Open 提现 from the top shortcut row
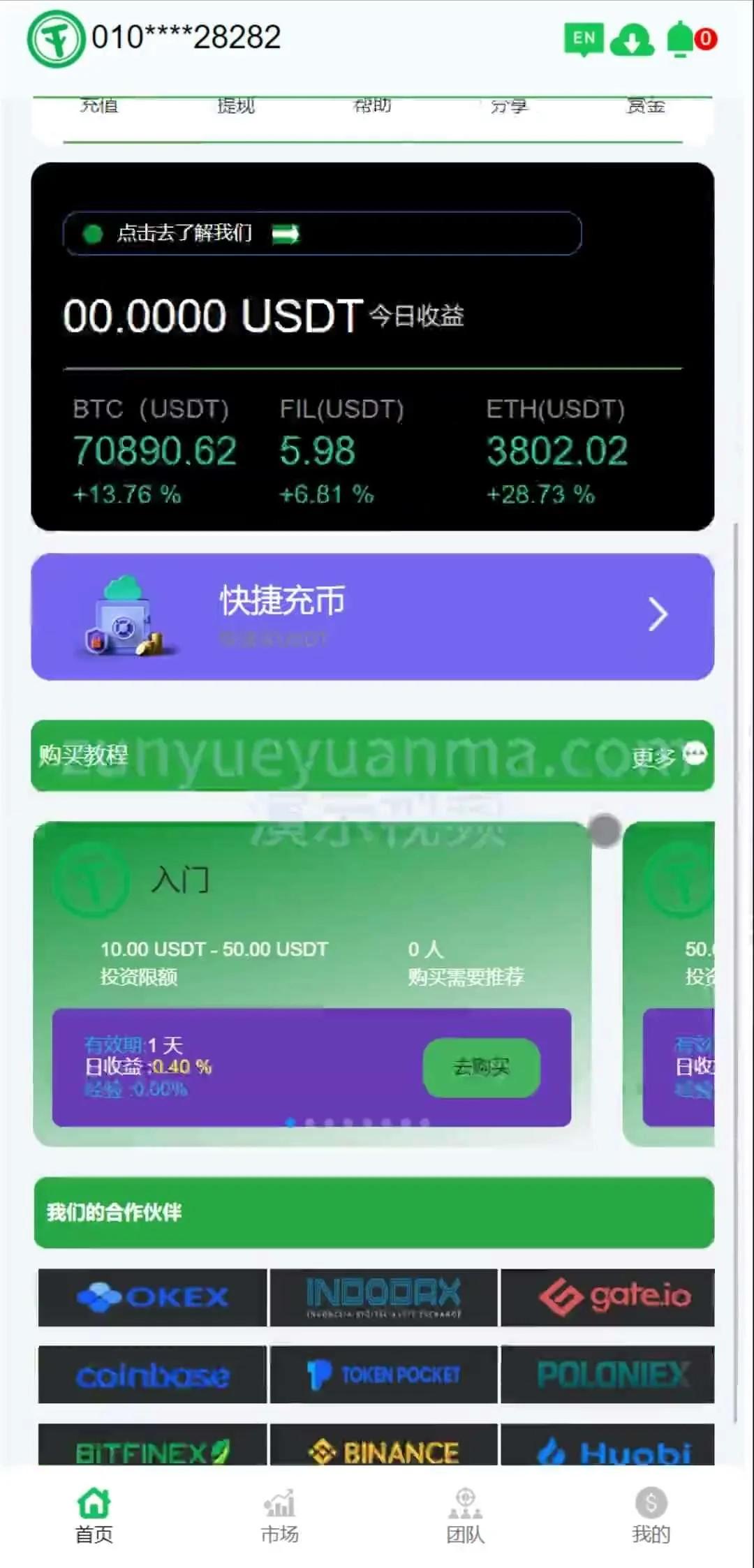754x1568 pixels. pyautogui.click(x=236, y=106)
